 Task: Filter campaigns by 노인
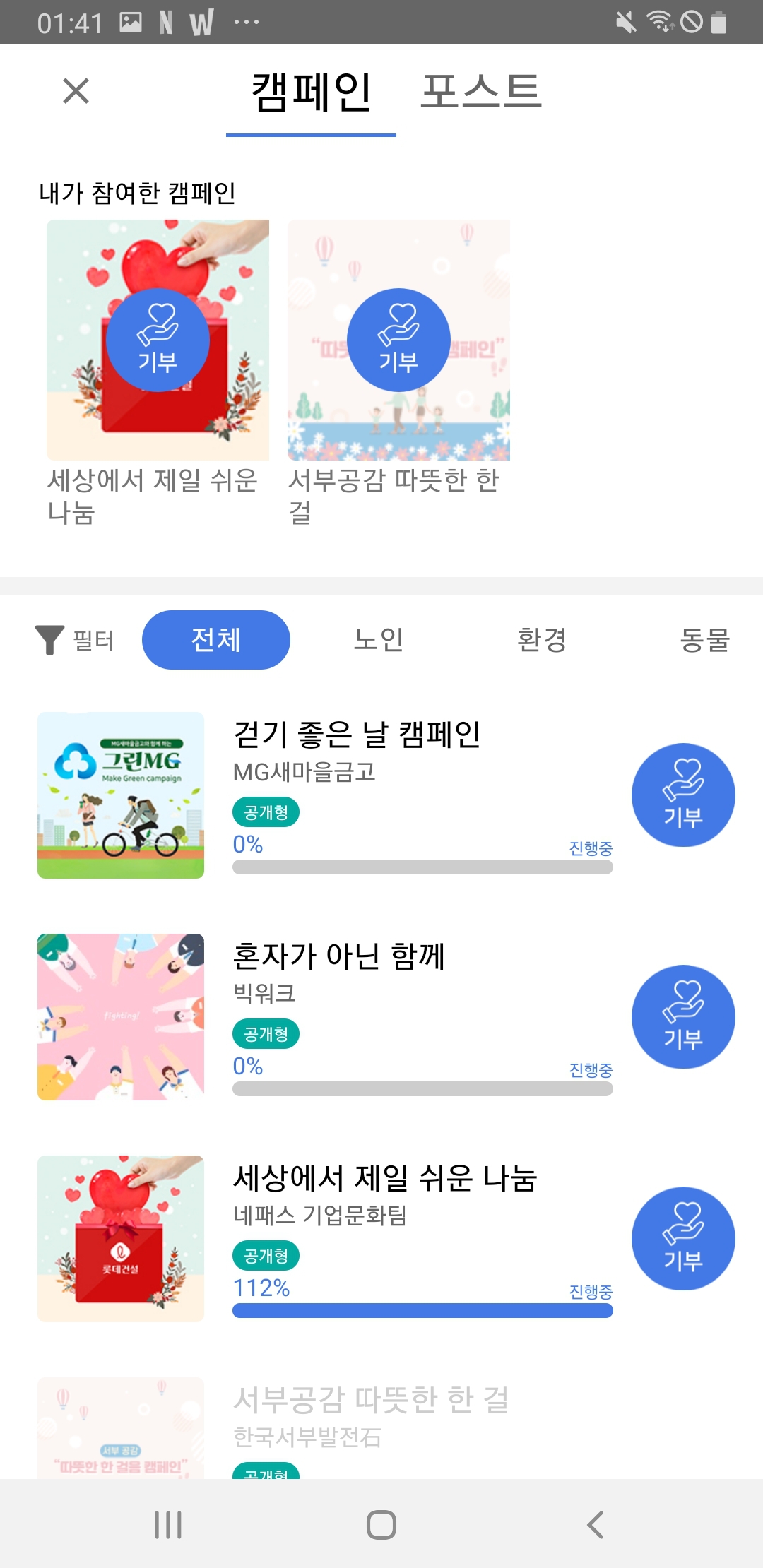(x=379, y=640)
